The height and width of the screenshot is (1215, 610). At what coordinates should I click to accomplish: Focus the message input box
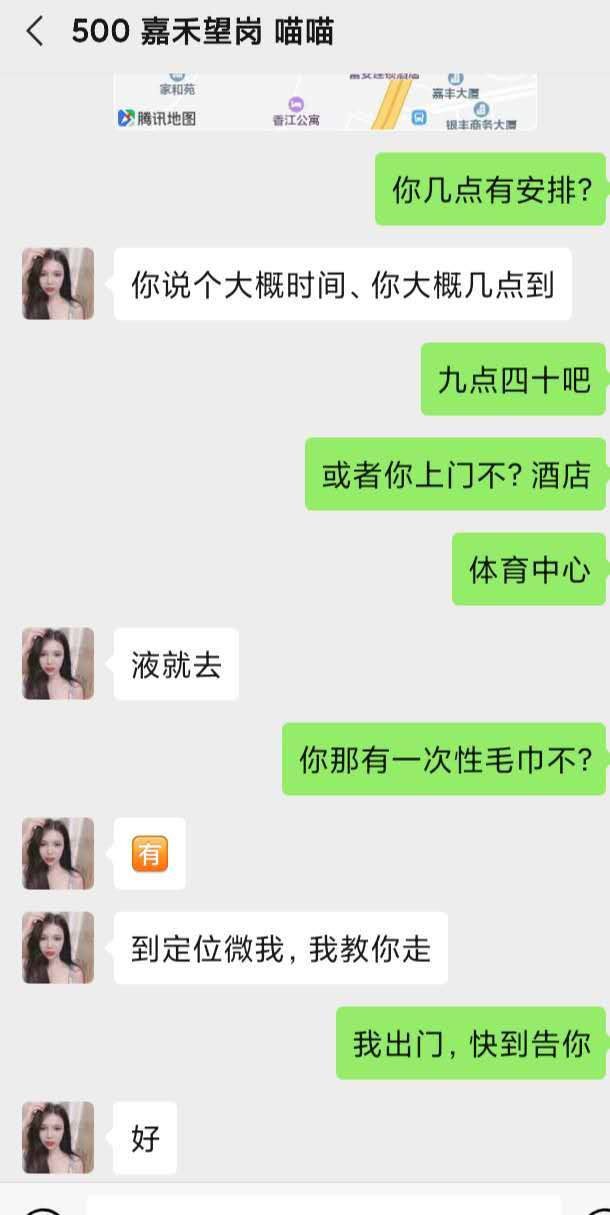(x=322, y=1204)
